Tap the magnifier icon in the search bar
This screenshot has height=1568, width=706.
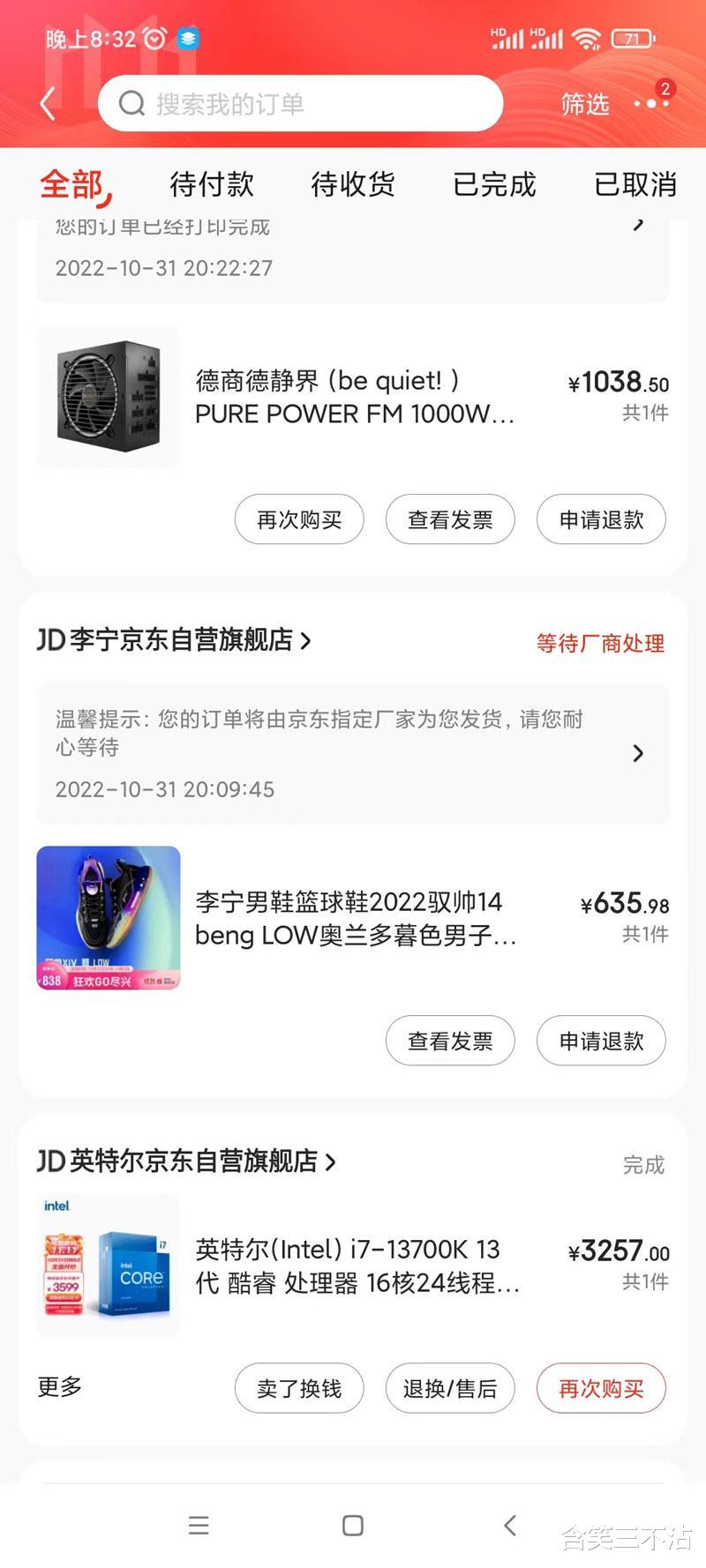point(131,103)
